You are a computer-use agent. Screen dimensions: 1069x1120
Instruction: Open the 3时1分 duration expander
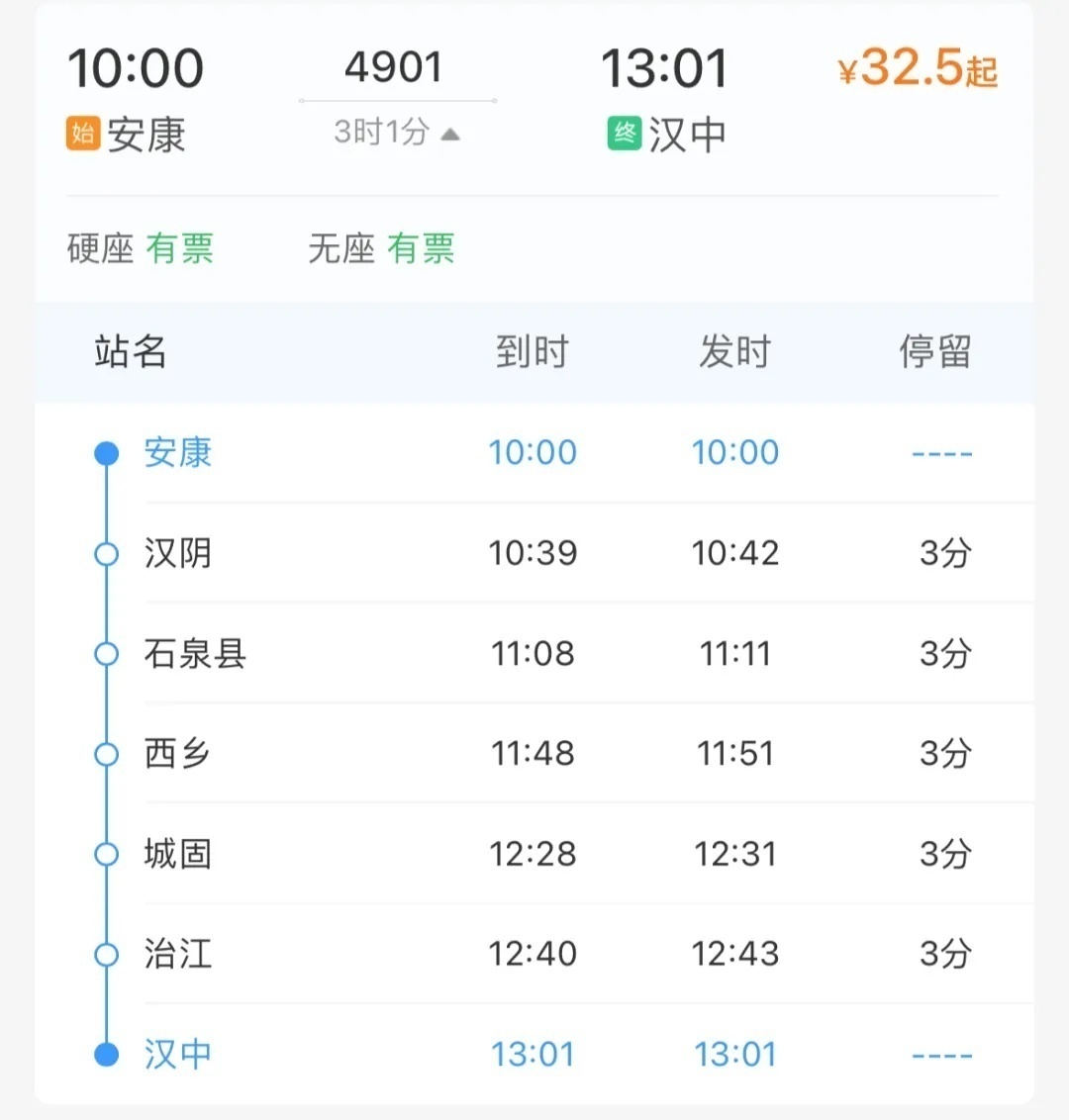pos(381,130)
